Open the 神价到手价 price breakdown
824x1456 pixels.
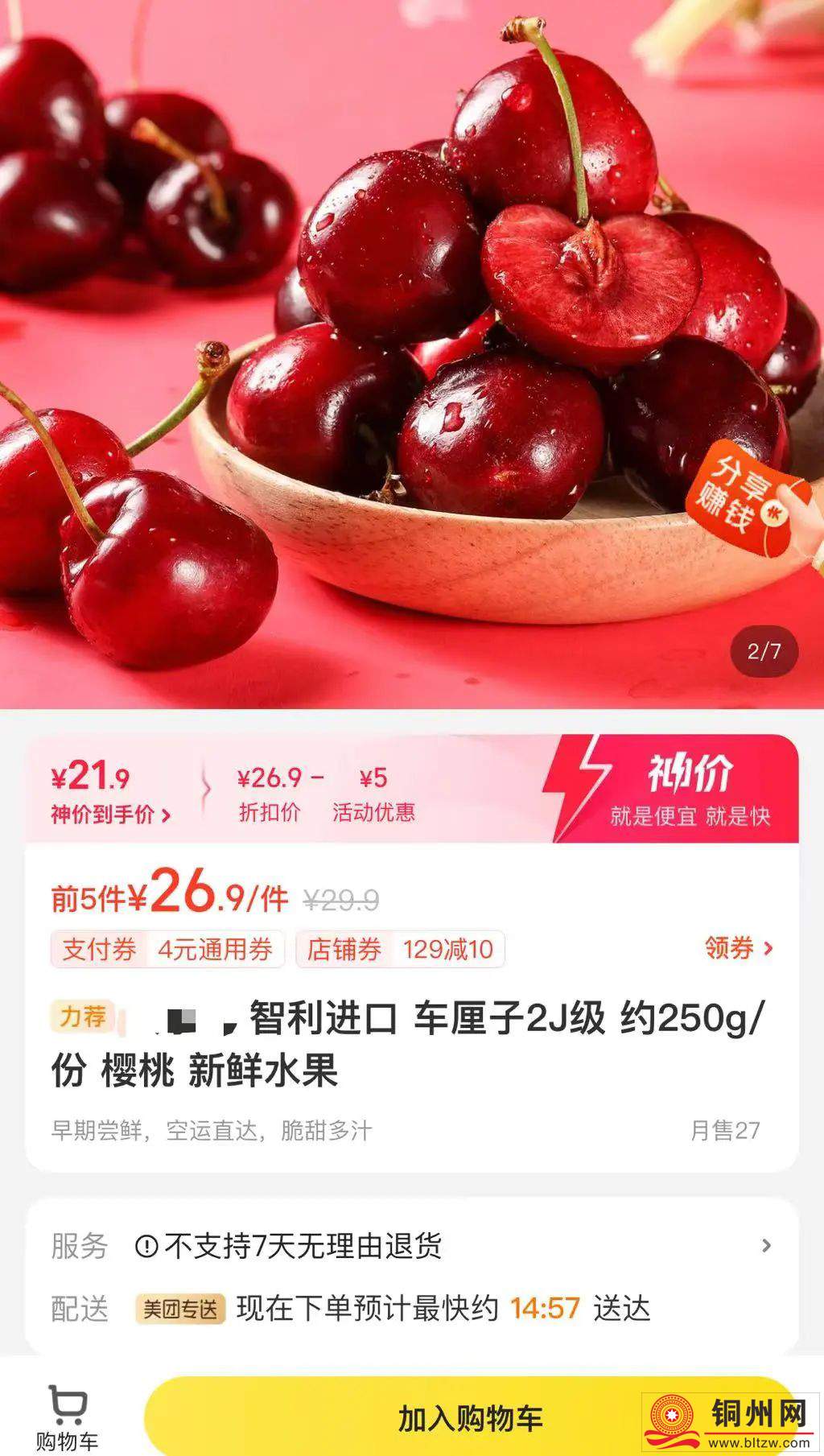(x=110, y=815)
